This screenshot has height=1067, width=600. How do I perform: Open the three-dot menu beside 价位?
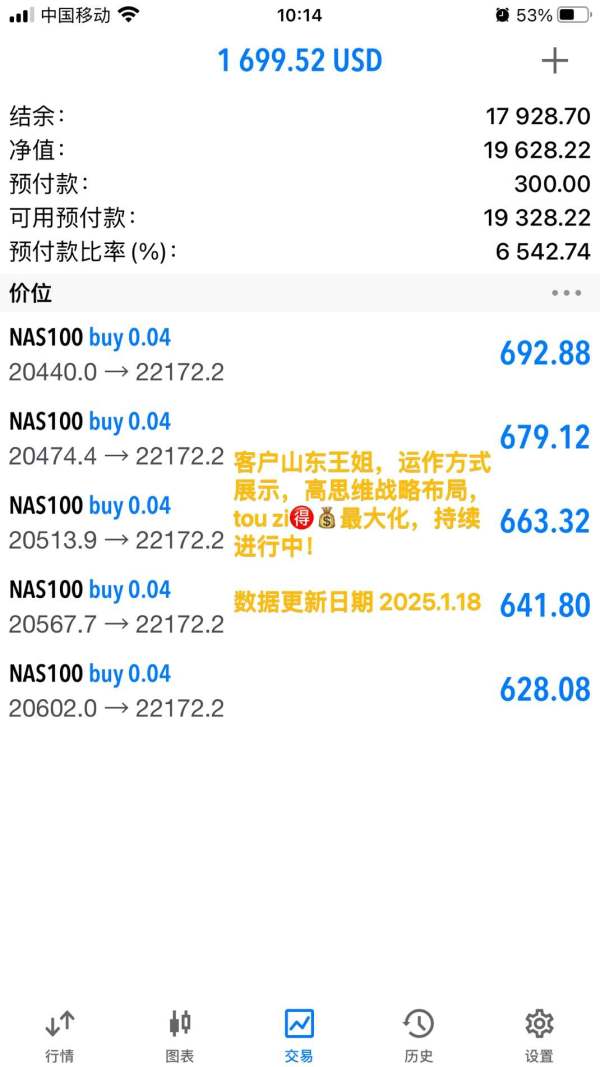click(566, 293)
